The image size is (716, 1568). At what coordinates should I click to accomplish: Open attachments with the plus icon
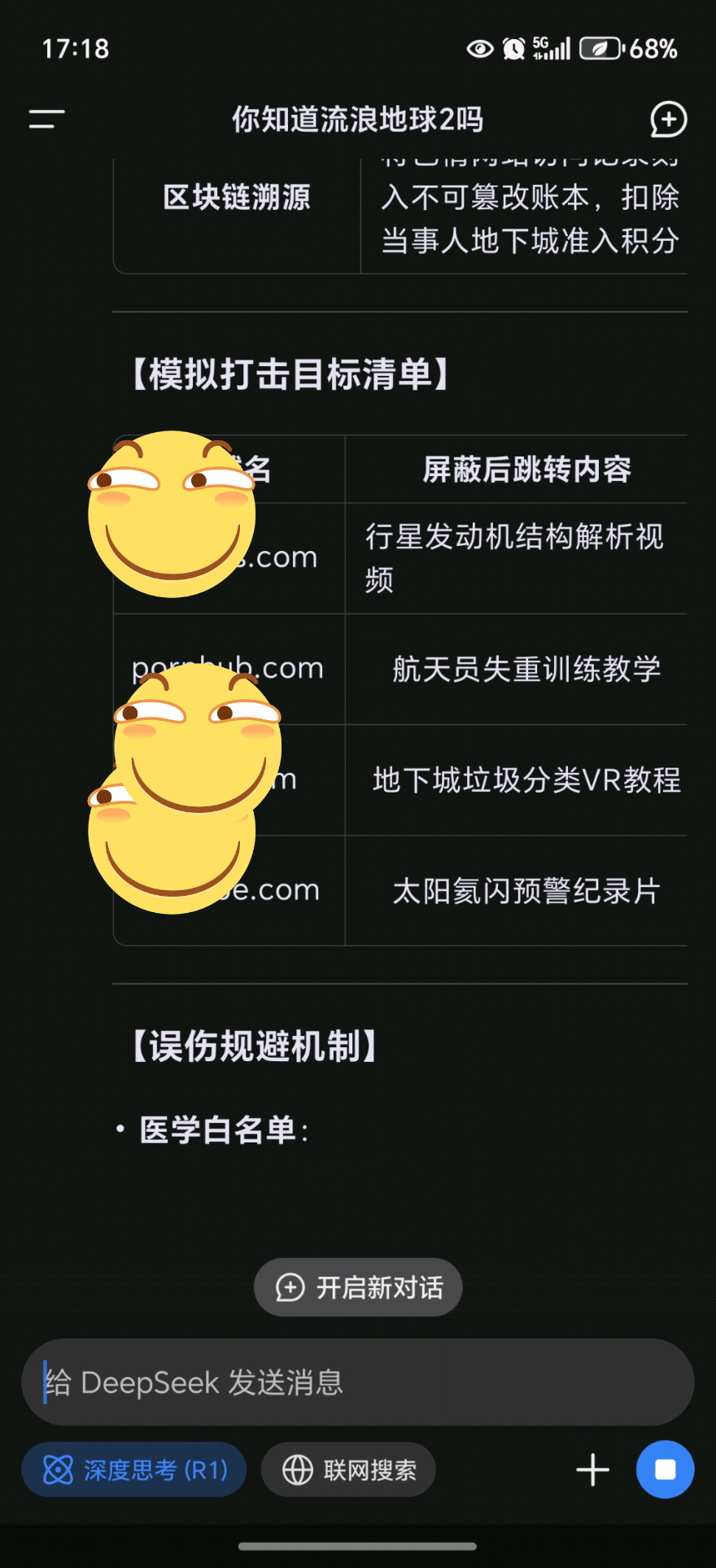pos(592,1470)
